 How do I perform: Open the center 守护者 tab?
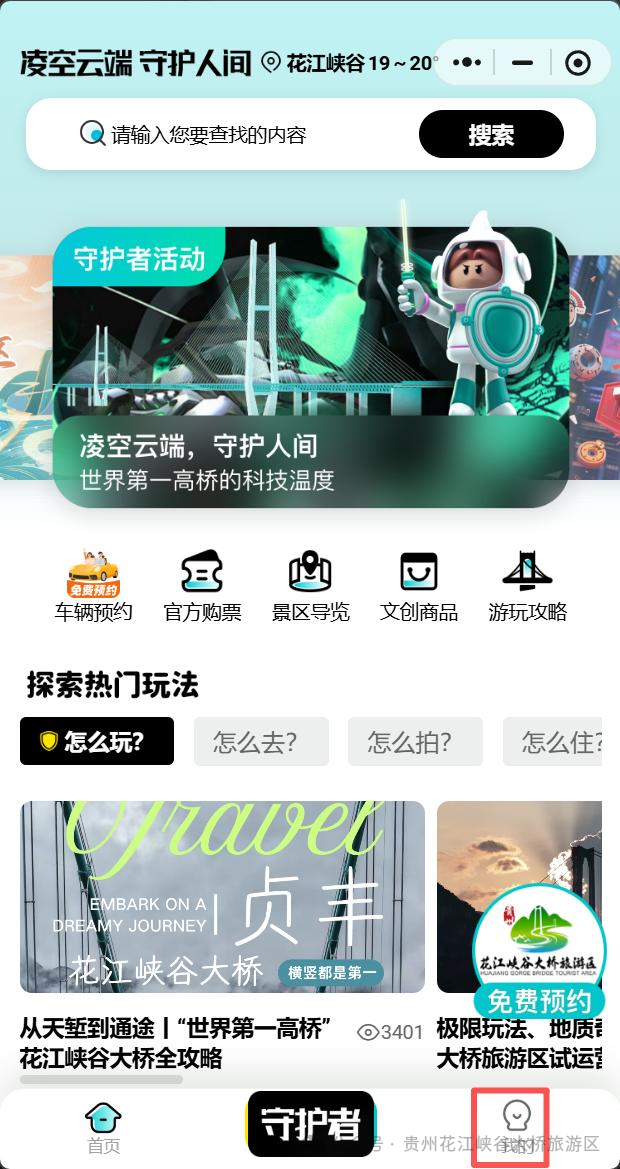310,1123
